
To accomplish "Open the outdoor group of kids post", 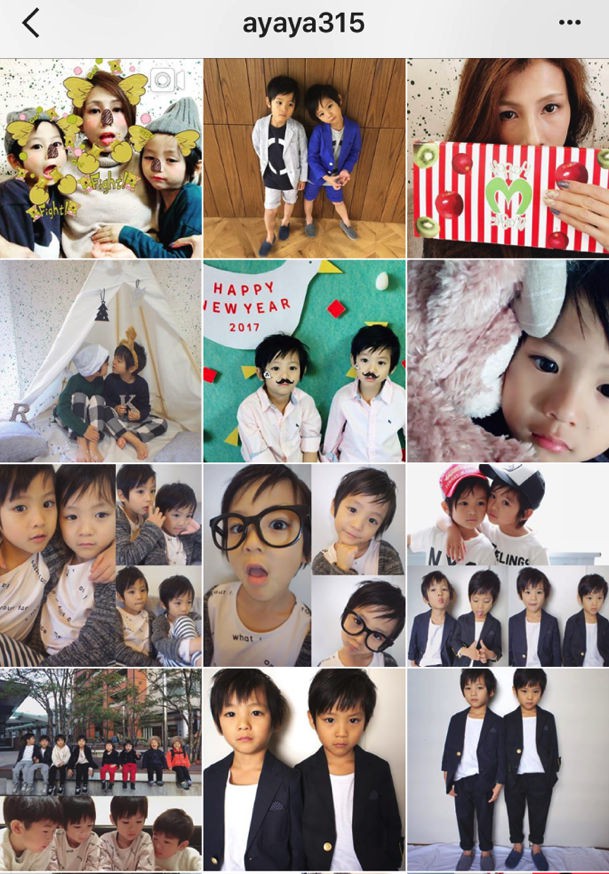I will 100,769.
